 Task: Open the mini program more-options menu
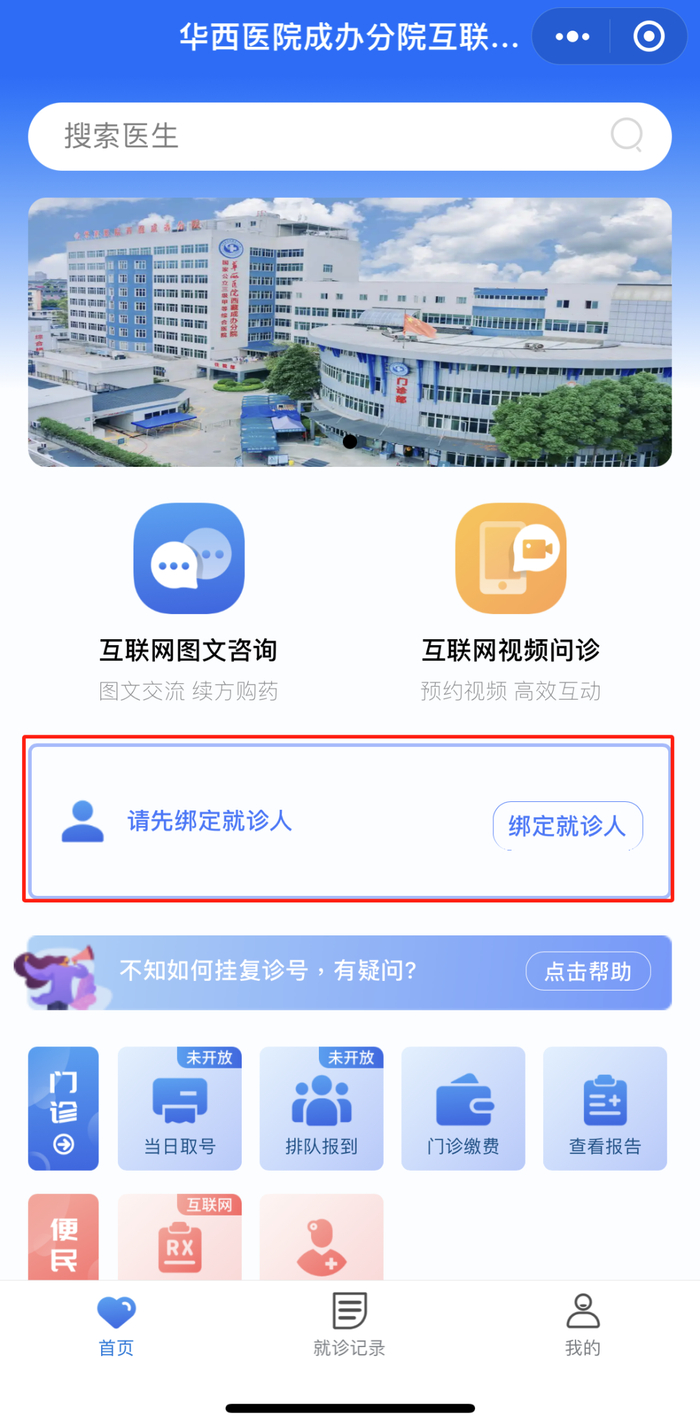(x=572, y=37)
